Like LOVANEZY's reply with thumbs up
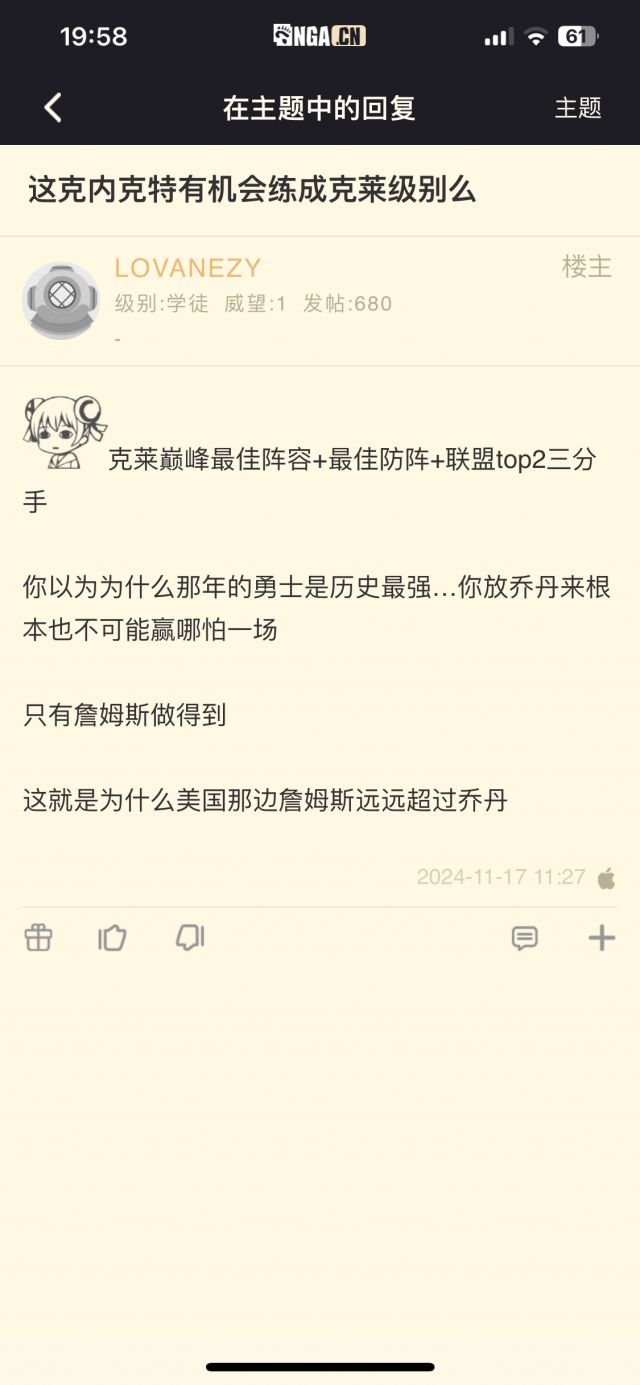Image resolution: width=640 pixels, height=1385 pixels. (x=112, y=938)
